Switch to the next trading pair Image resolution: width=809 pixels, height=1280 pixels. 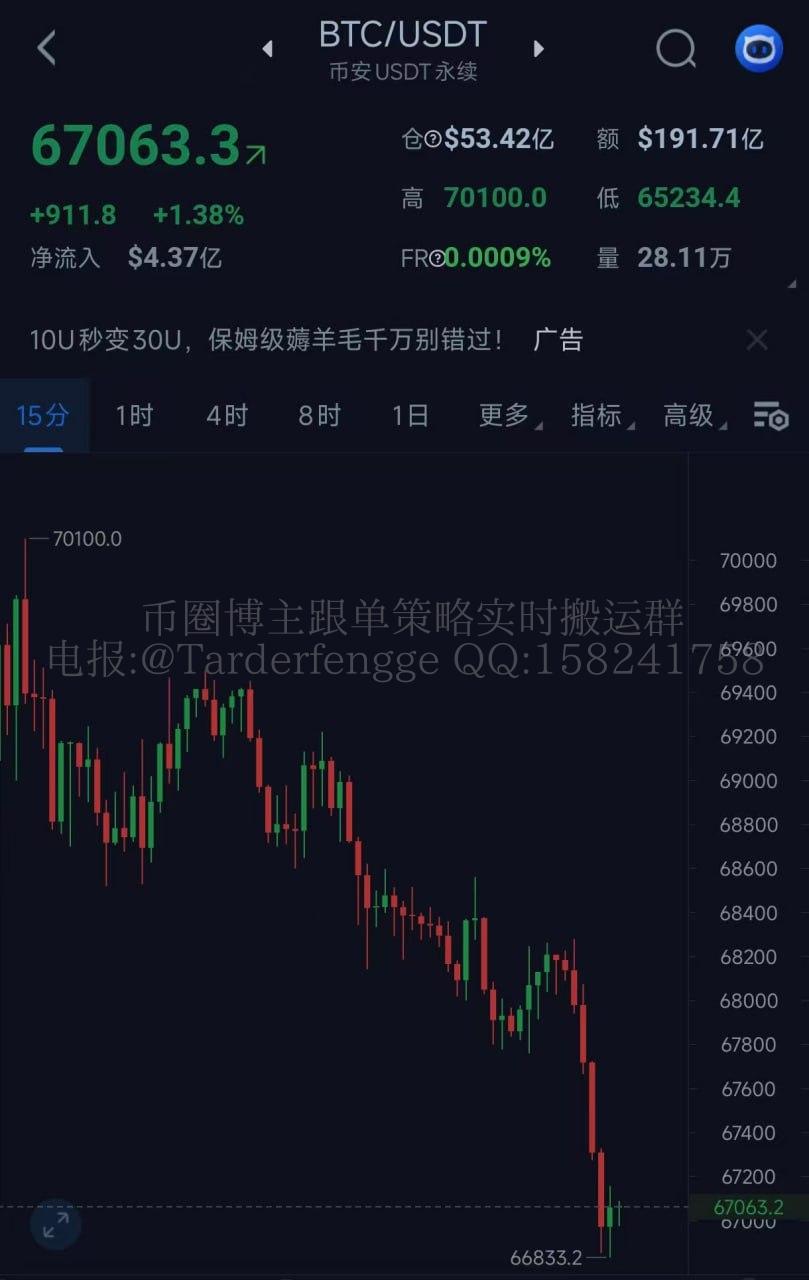(539, 48)
